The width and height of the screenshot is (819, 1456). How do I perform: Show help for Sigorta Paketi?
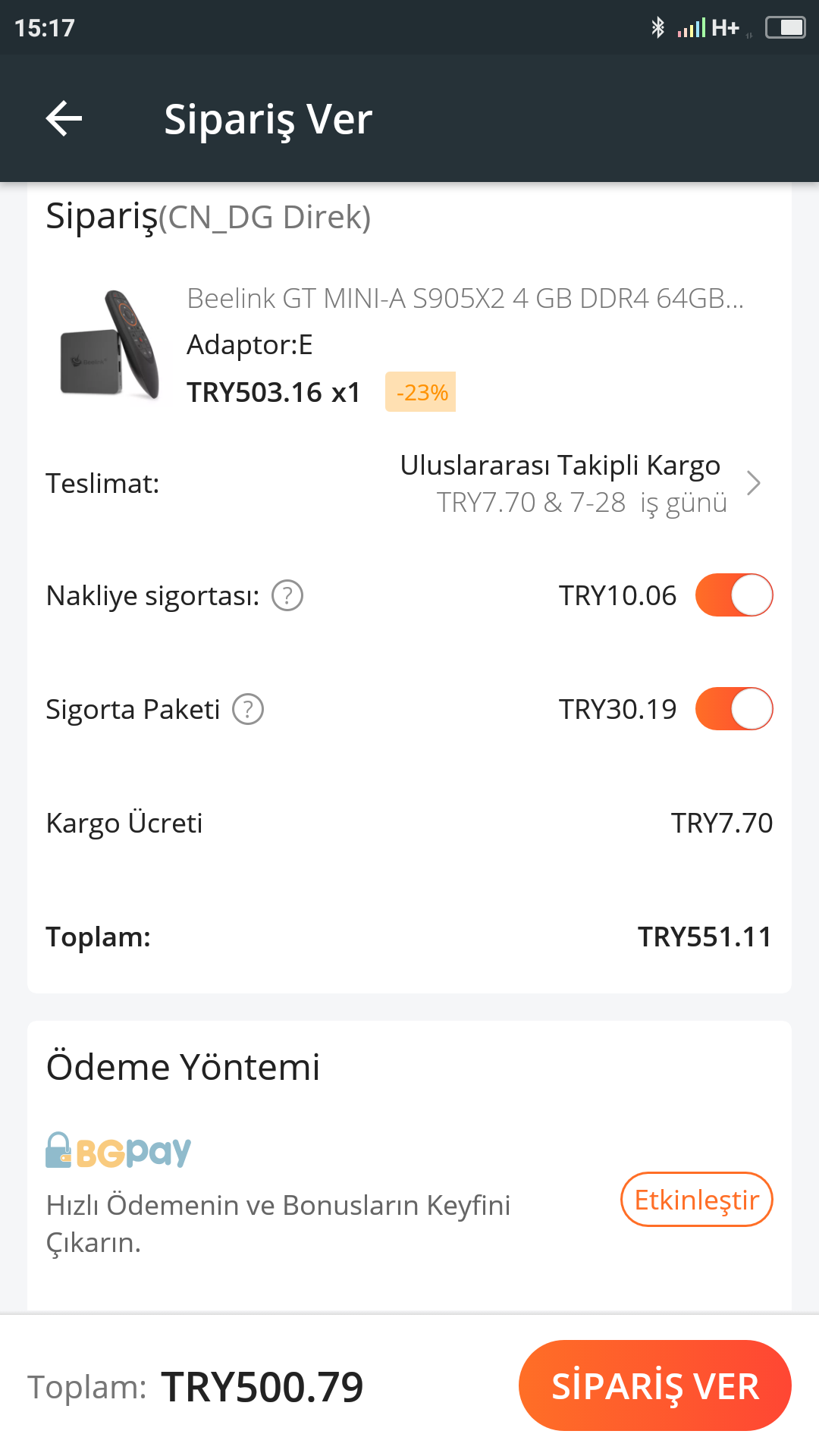(x=248, y=709)
